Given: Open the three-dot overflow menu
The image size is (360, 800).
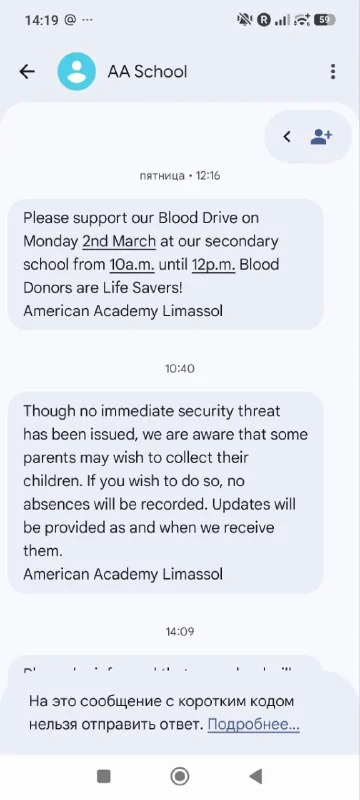Looking at the screenshot, I should (332, 71).
